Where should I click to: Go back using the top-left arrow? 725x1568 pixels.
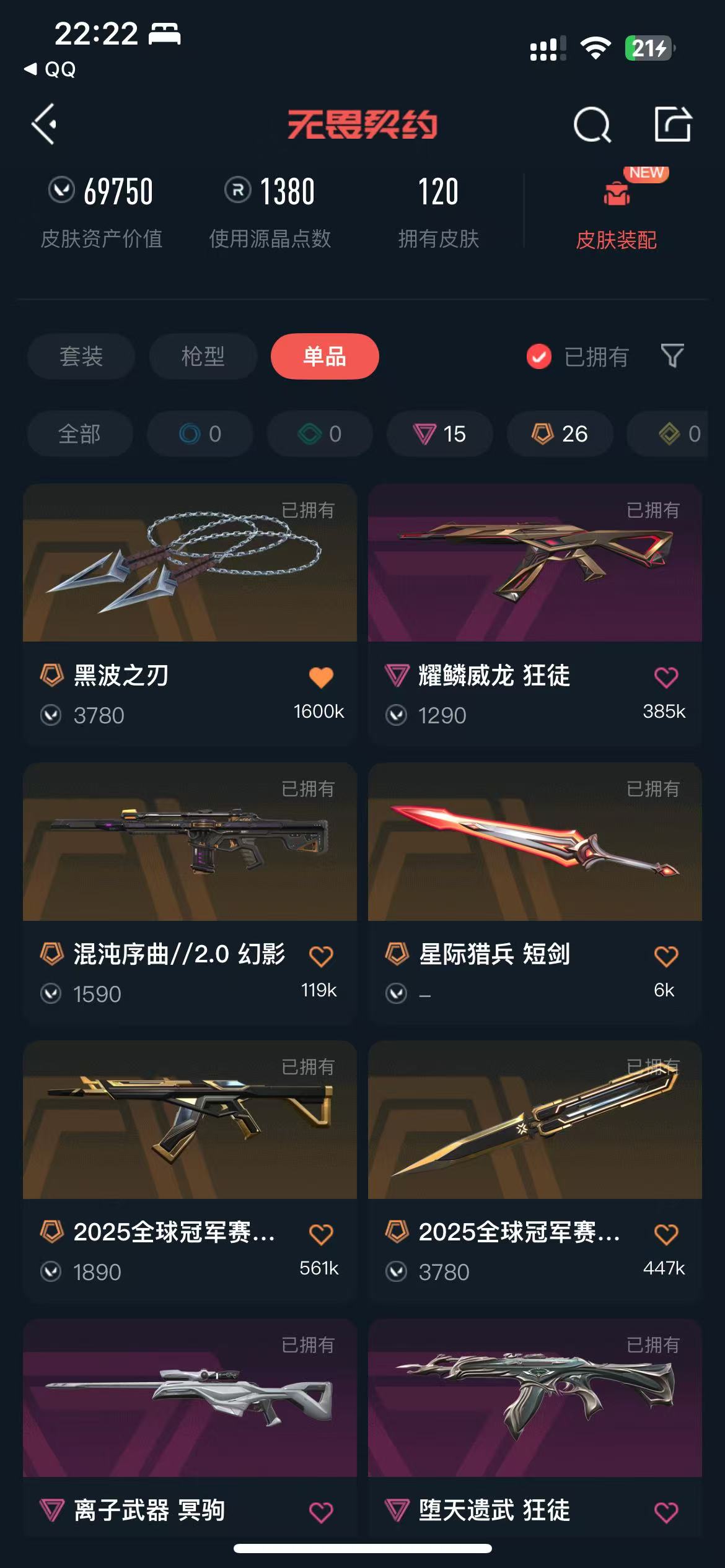coord(45,124)
